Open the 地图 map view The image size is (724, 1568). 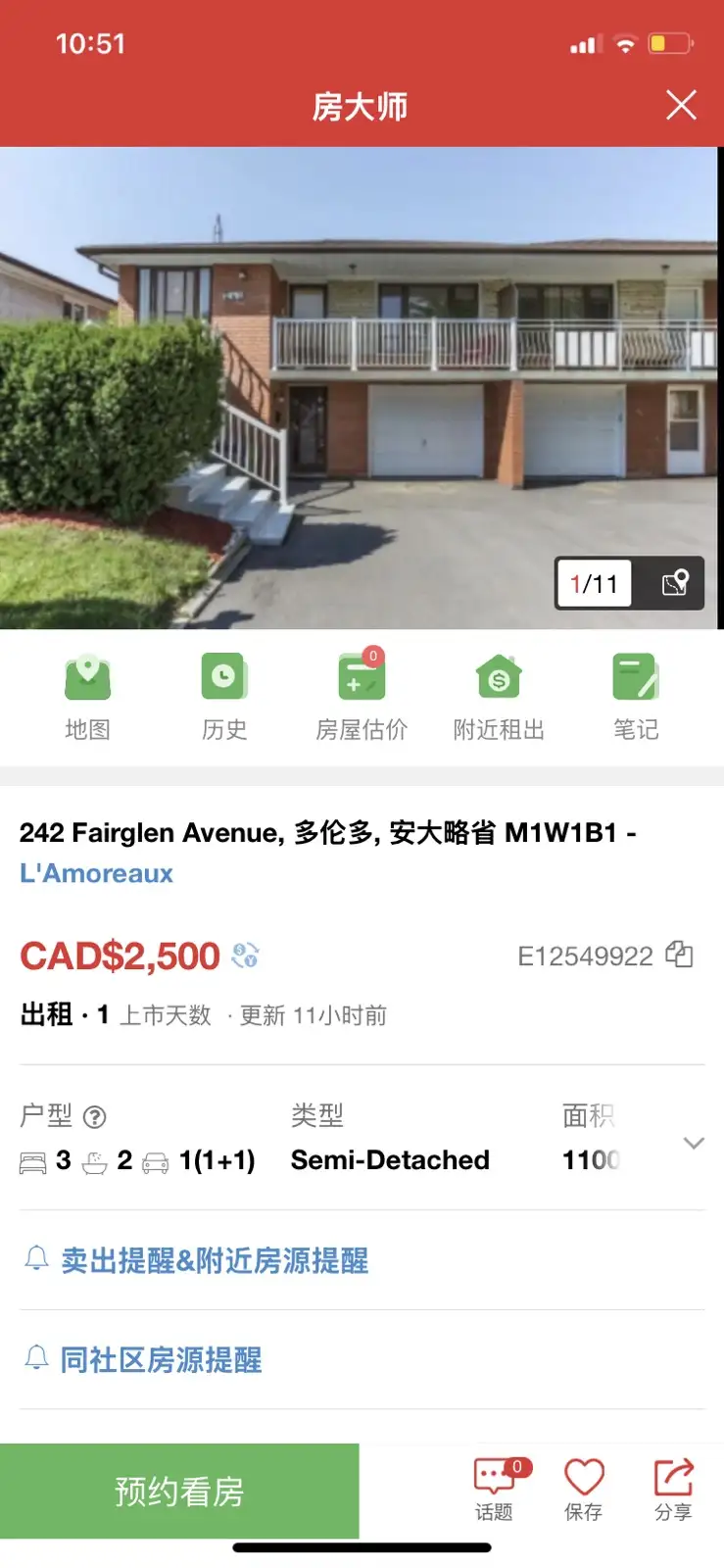pos(87,696)
